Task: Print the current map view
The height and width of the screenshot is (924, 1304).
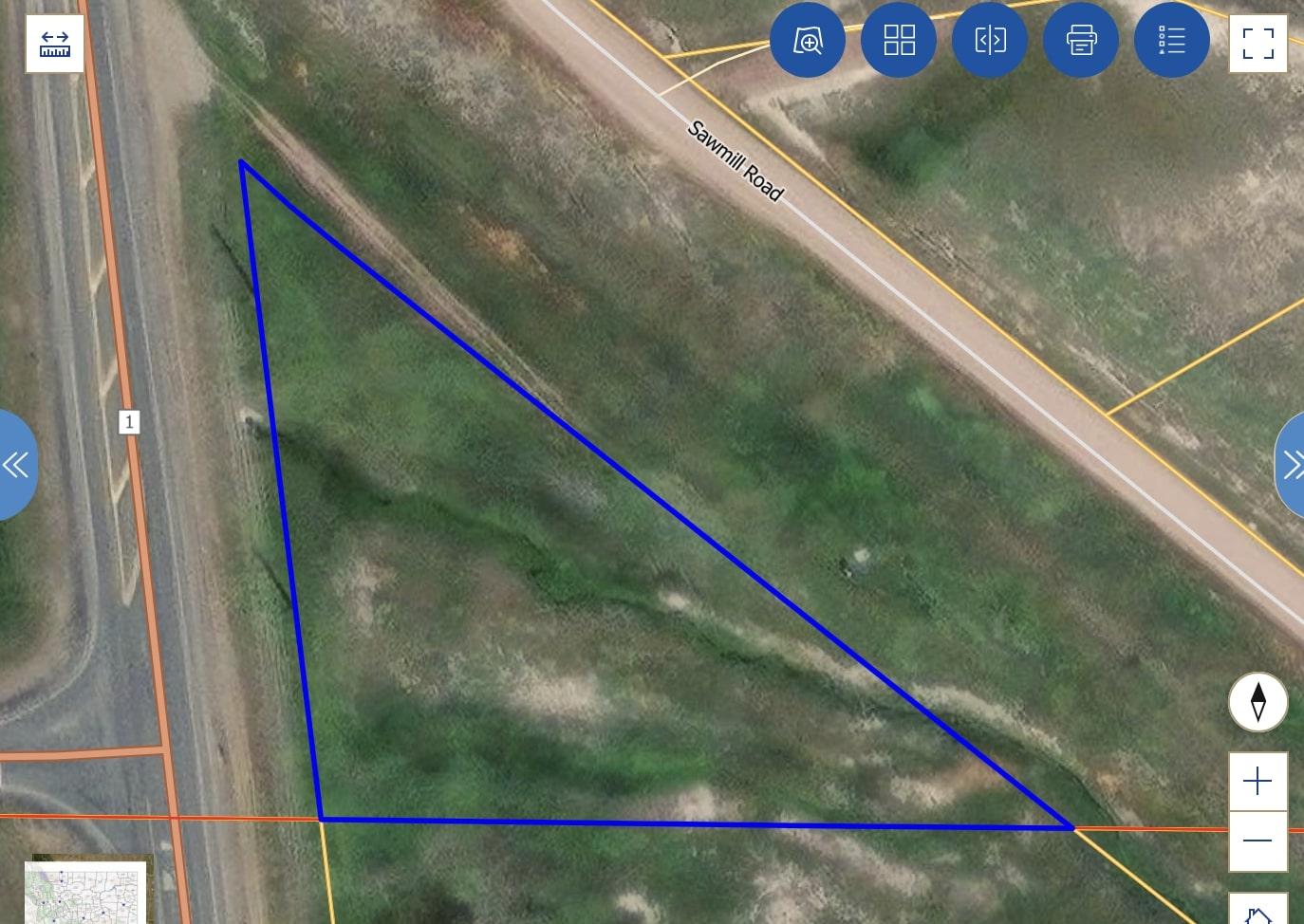Action: click(1080, 41)
